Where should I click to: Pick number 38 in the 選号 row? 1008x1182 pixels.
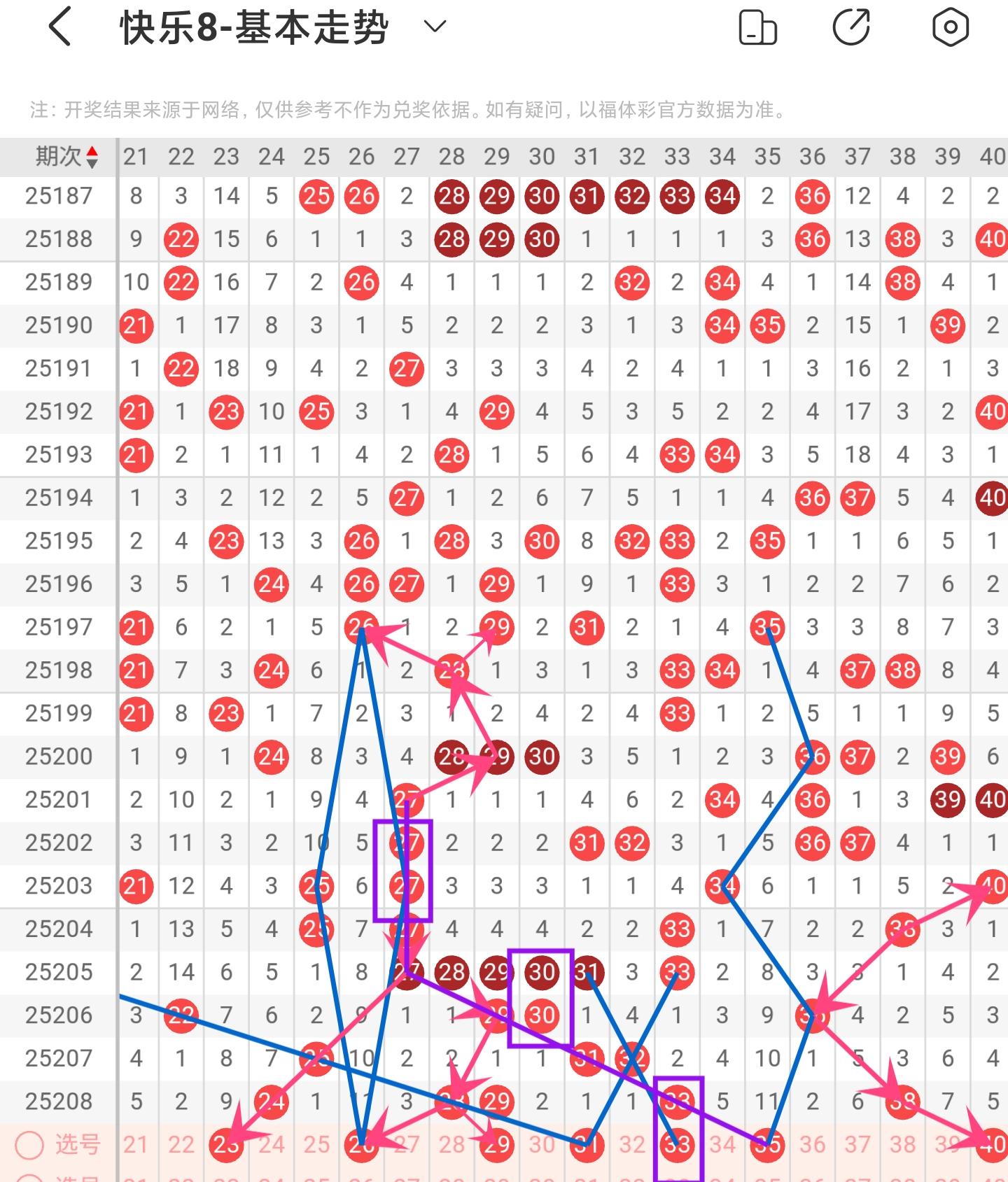click(902, 1145)
